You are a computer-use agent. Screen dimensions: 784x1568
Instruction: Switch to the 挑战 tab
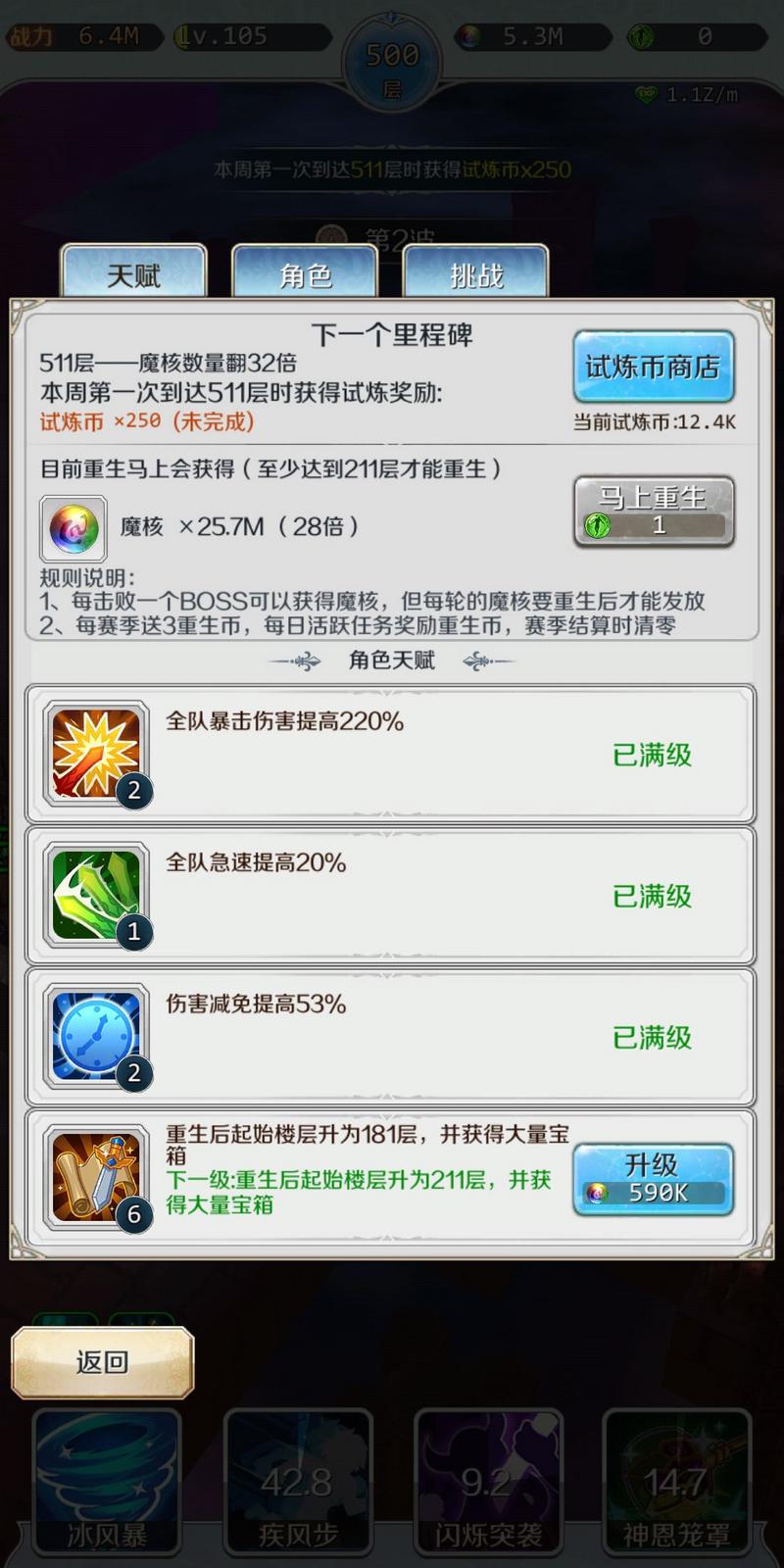point(475,273)
